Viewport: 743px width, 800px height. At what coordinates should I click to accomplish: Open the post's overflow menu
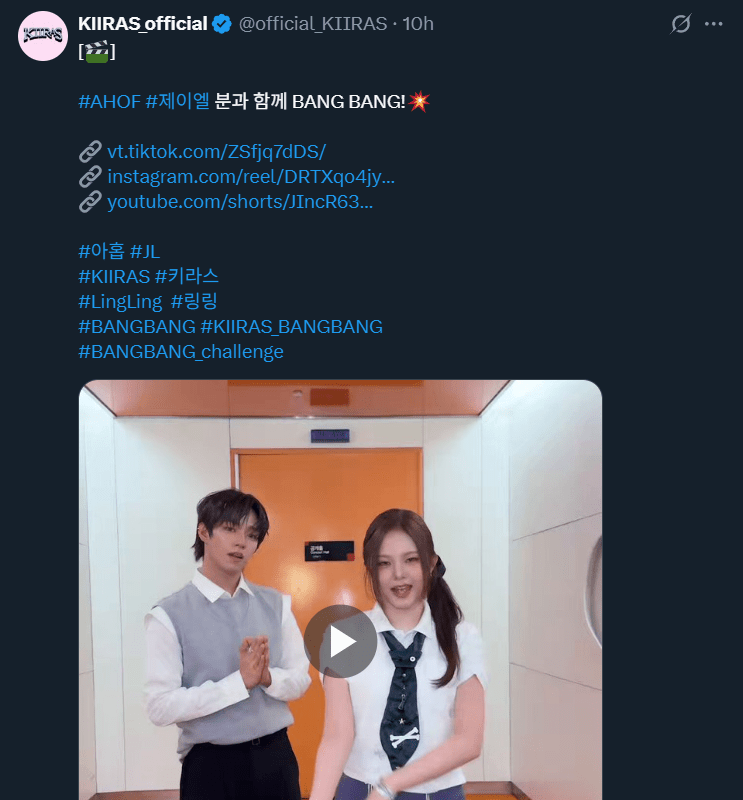[713, 24]
